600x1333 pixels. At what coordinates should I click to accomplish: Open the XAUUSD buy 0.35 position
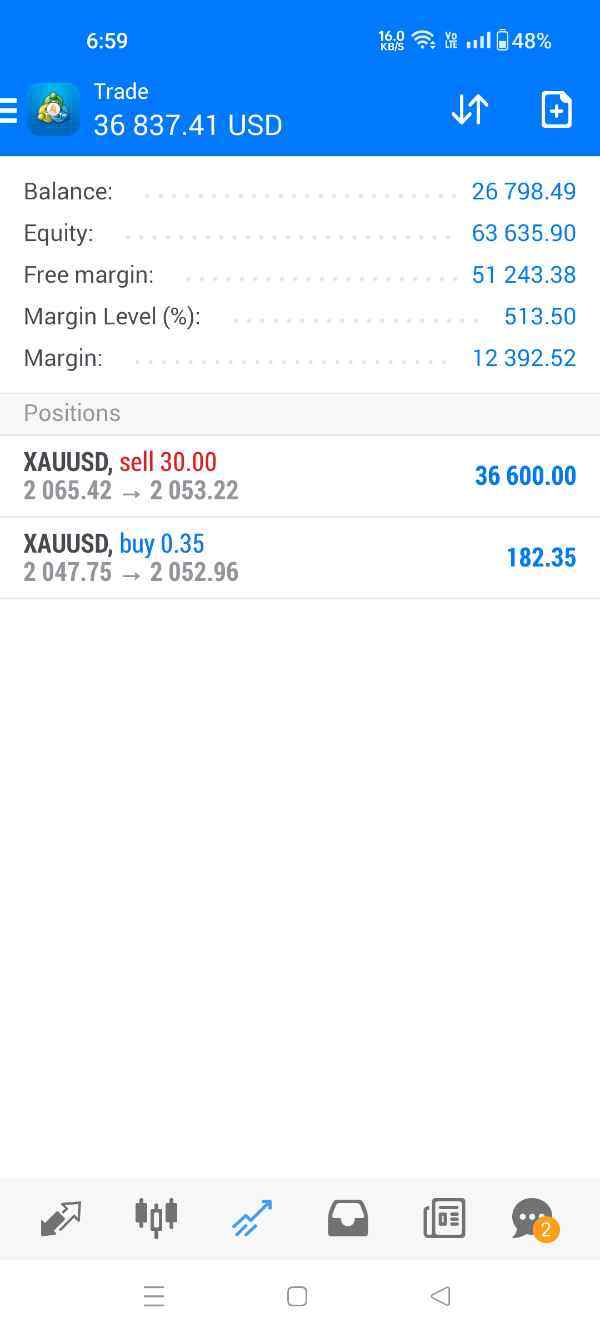coord(300,558)
